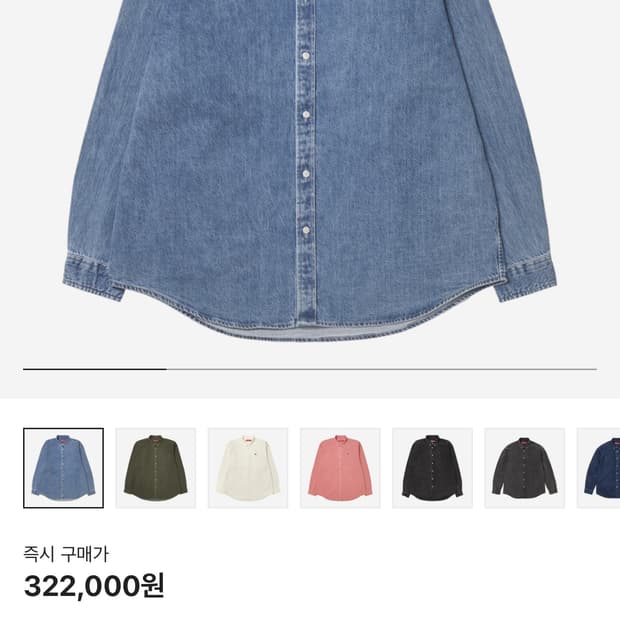The height and width of the screenshot is (620, 620).
Task: Select the light blue denim shirt thumbnail
Action: [x=64, y=468]
